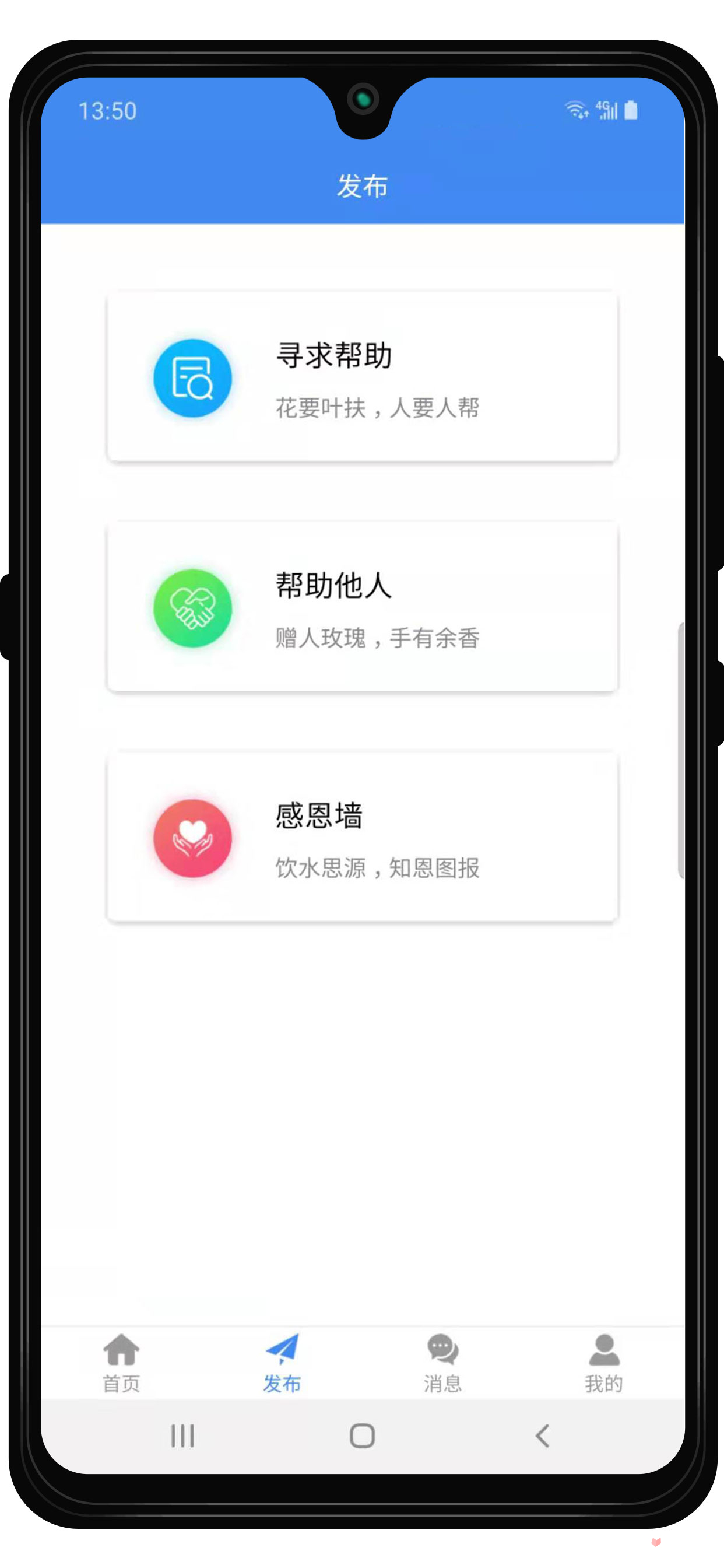Screen dimensions: 724x1568
Task: Switch to the 消息 tab
Action: pos(442,1382)
